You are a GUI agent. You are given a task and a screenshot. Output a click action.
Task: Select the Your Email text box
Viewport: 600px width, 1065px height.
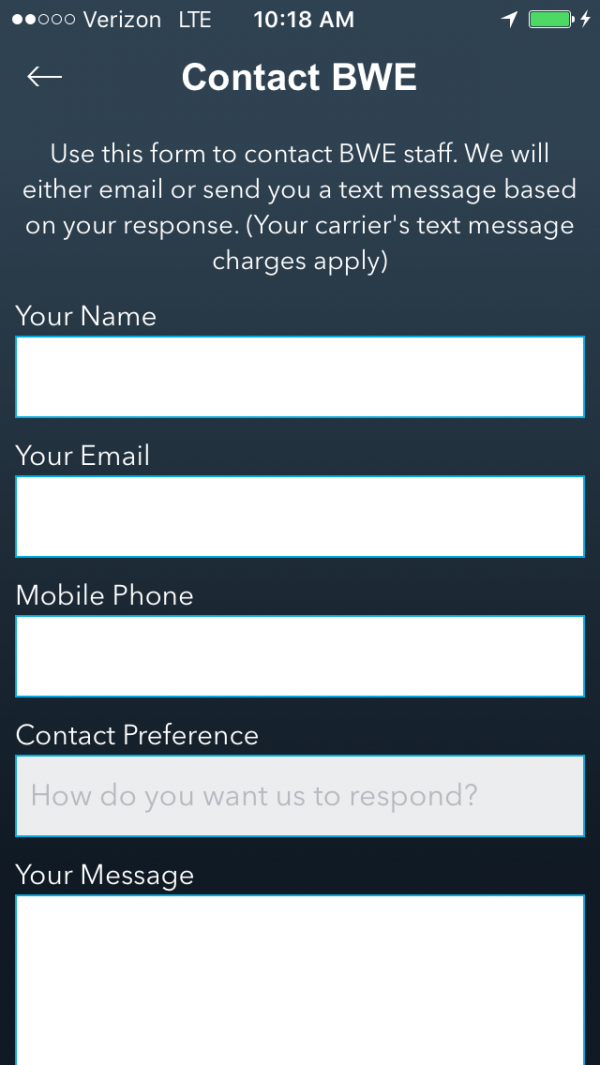coord(300,516)
